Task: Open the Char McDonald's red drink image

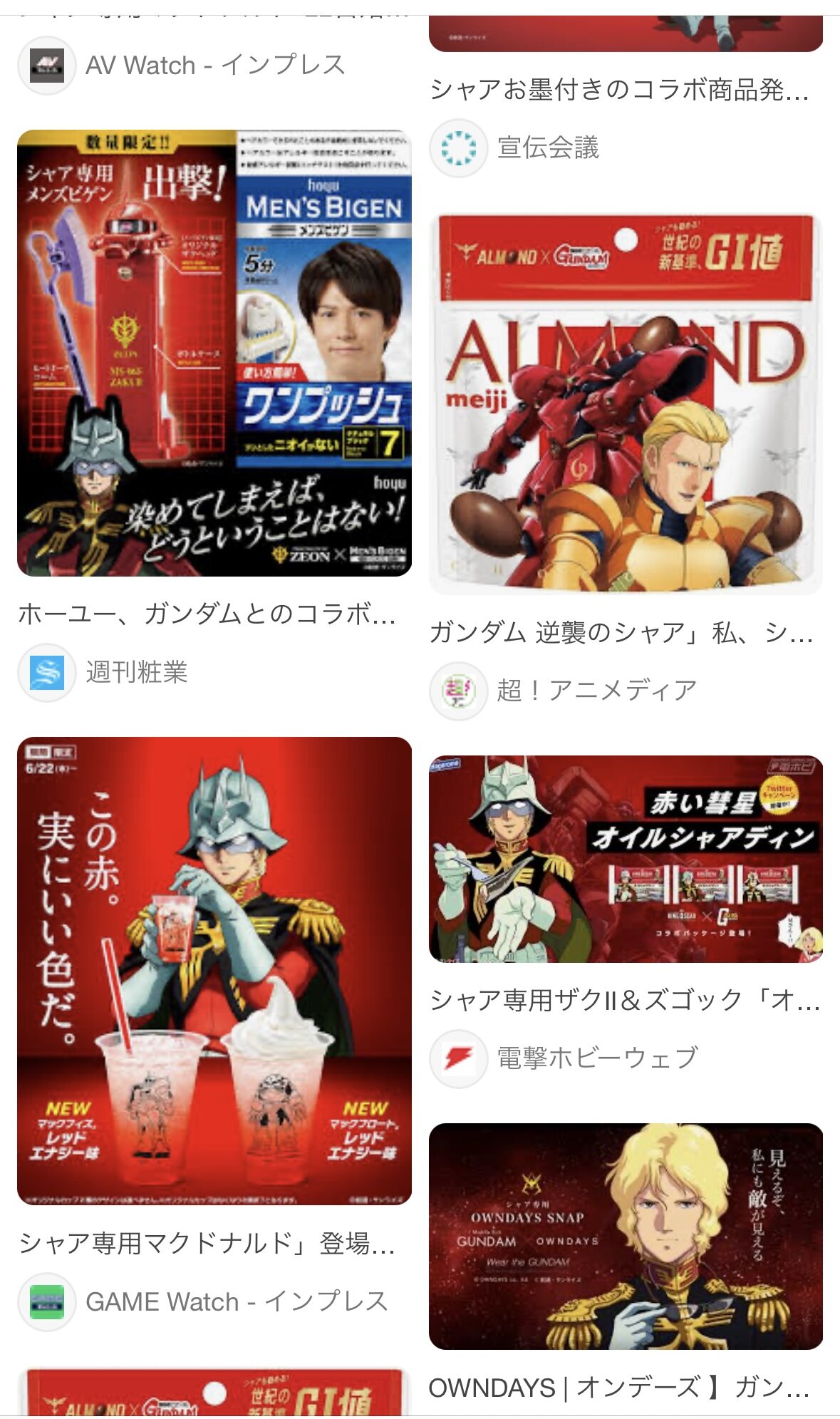Action: (214, 971)
